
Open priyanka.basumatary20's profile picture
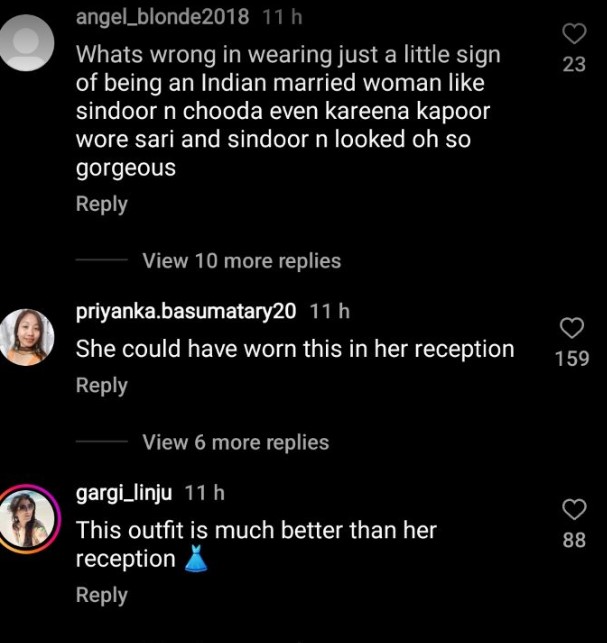point(27,336)
